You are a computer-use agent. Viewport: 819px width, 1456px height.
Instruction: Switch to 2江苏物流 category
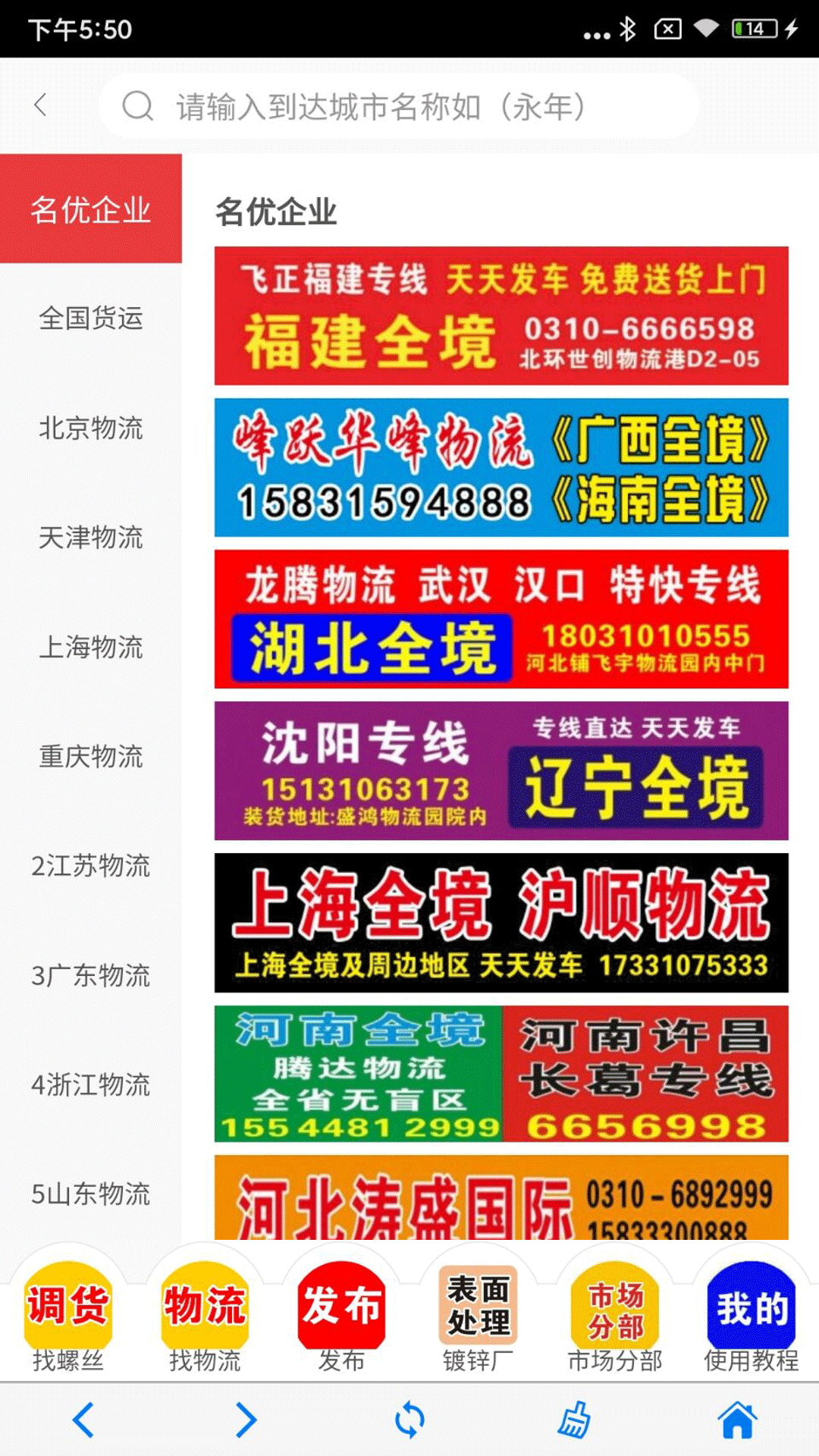pos(91,865)
